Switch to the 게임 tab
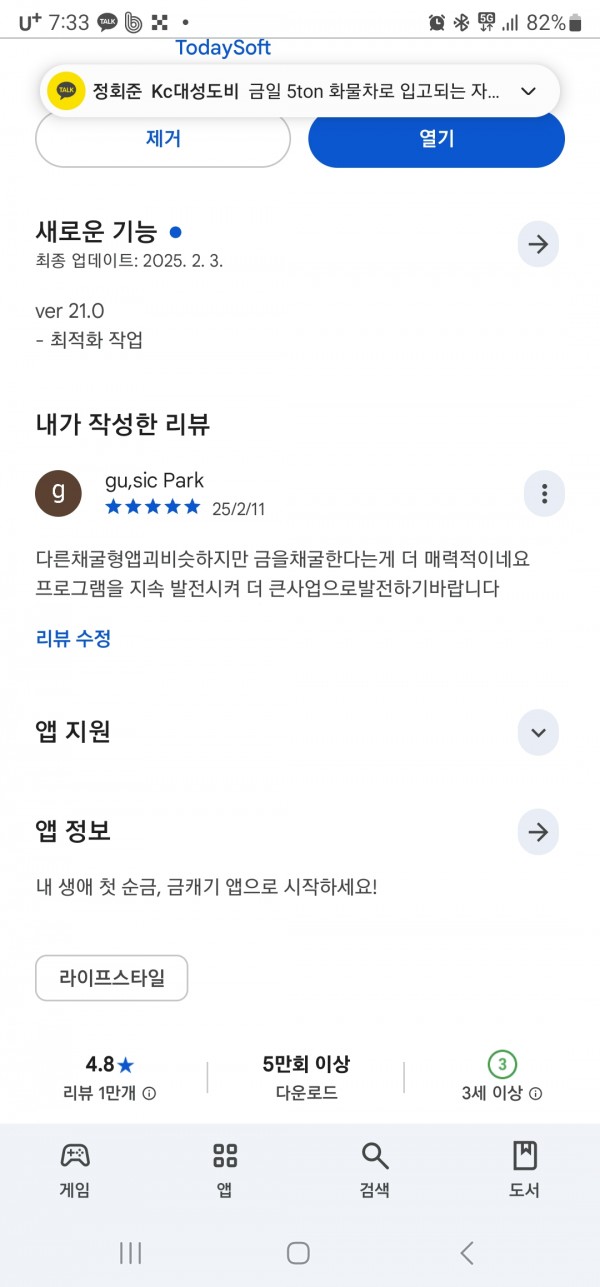The width and height of the screenshot is (600, 1287). [75, 1169]
